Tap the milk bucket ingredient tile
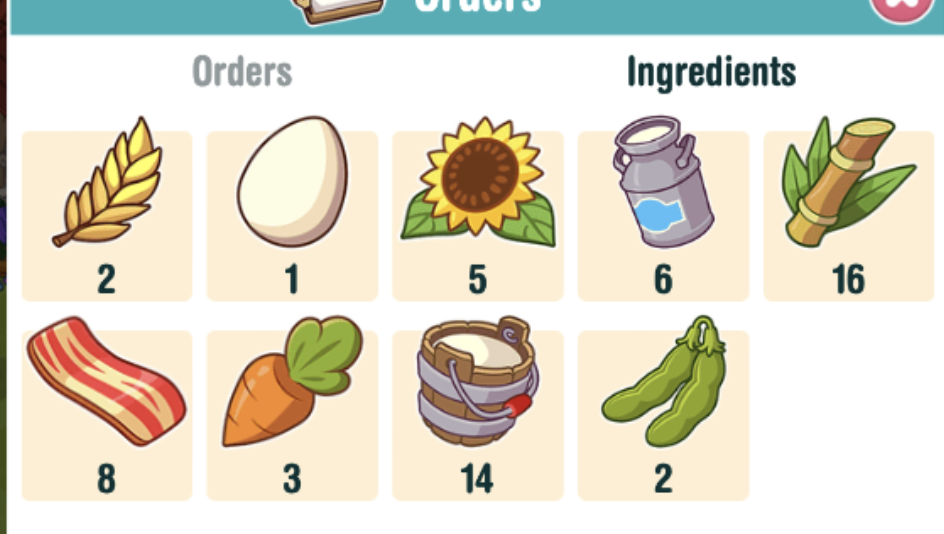Screen dimensions: 944x534 click(478, 415)
